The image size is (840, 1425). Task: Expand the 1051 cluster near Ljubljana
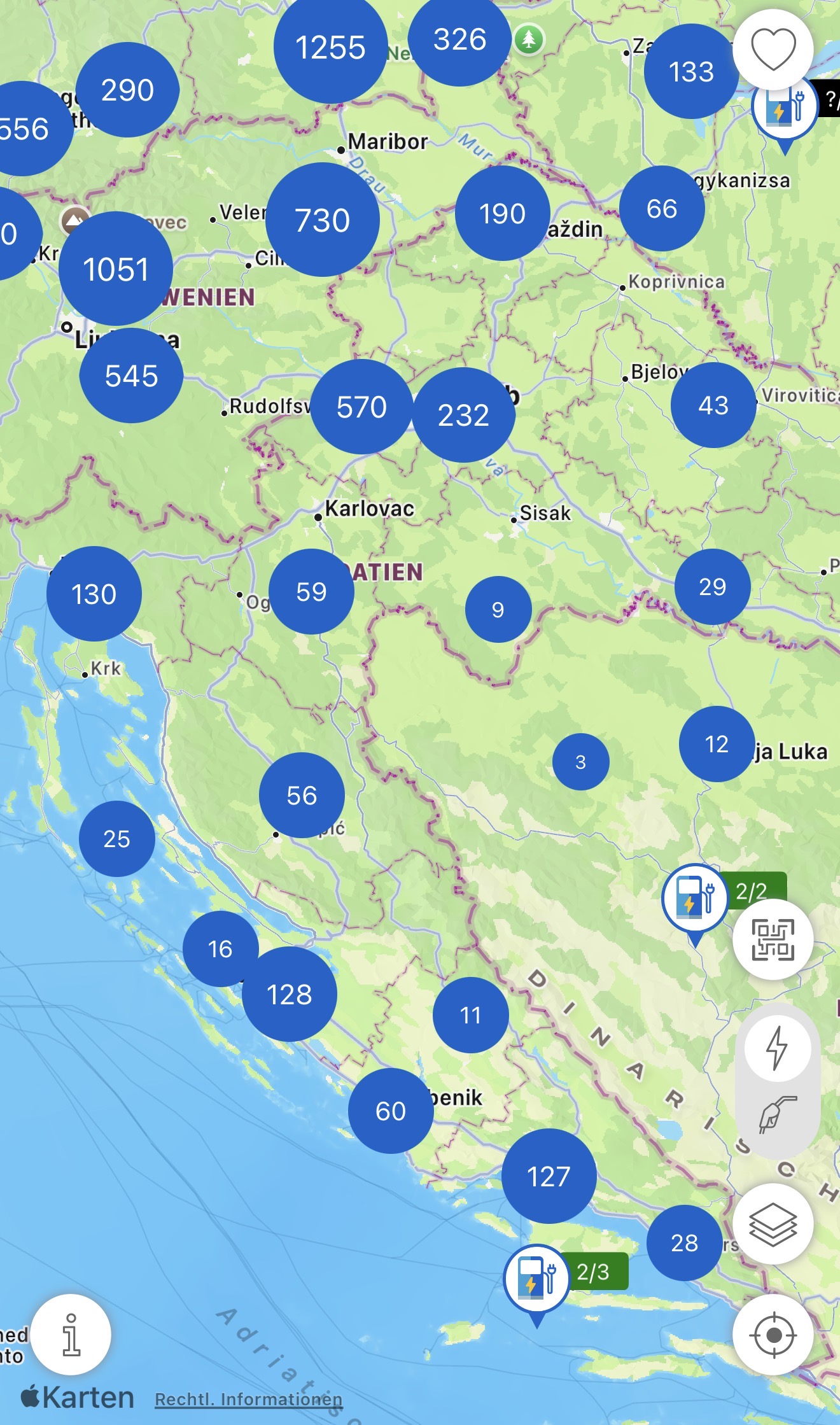point(116,269)
